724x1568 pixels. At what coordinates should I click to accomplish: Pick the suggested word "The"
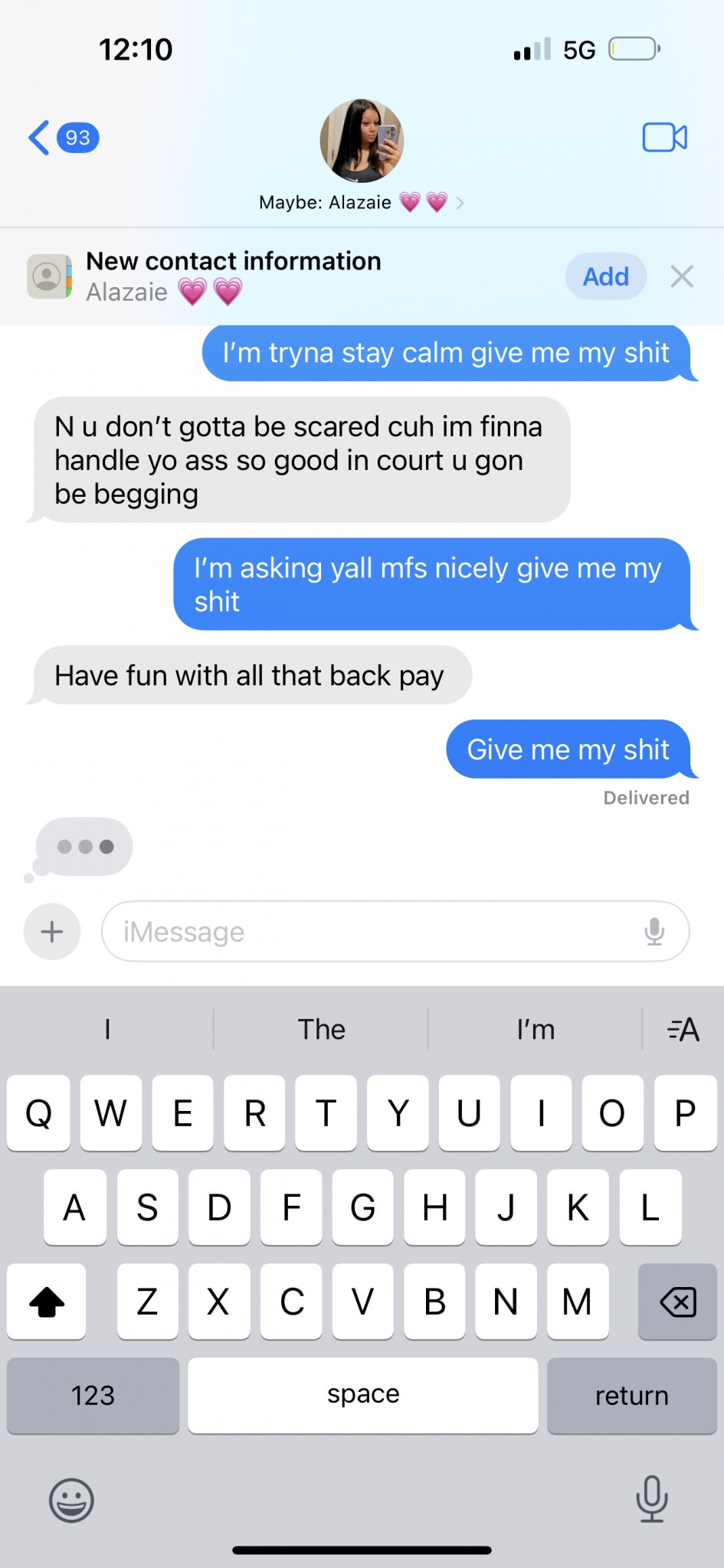321,1030
